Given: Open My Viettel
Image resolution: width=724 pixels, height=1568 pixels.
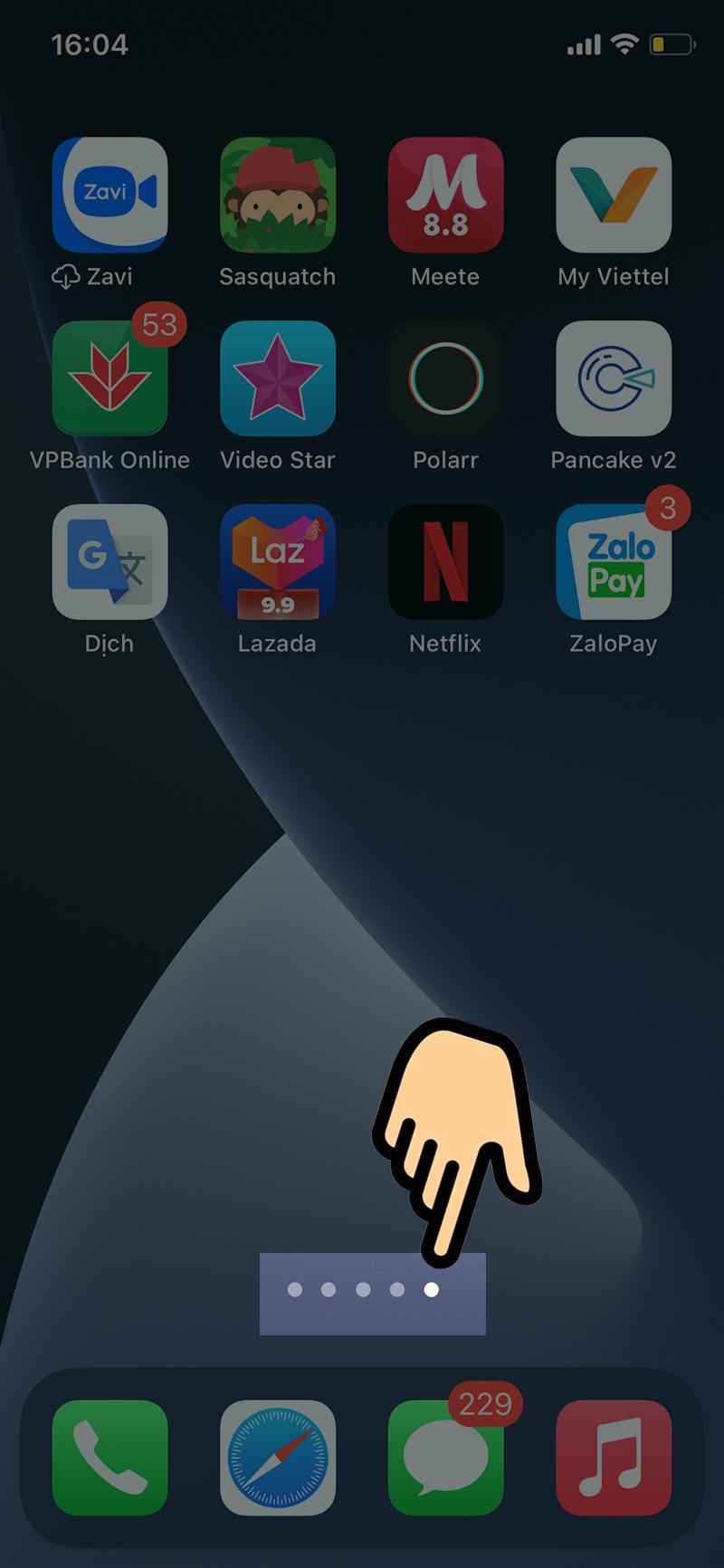Looking at the screenshot, I should pos(614,195).
